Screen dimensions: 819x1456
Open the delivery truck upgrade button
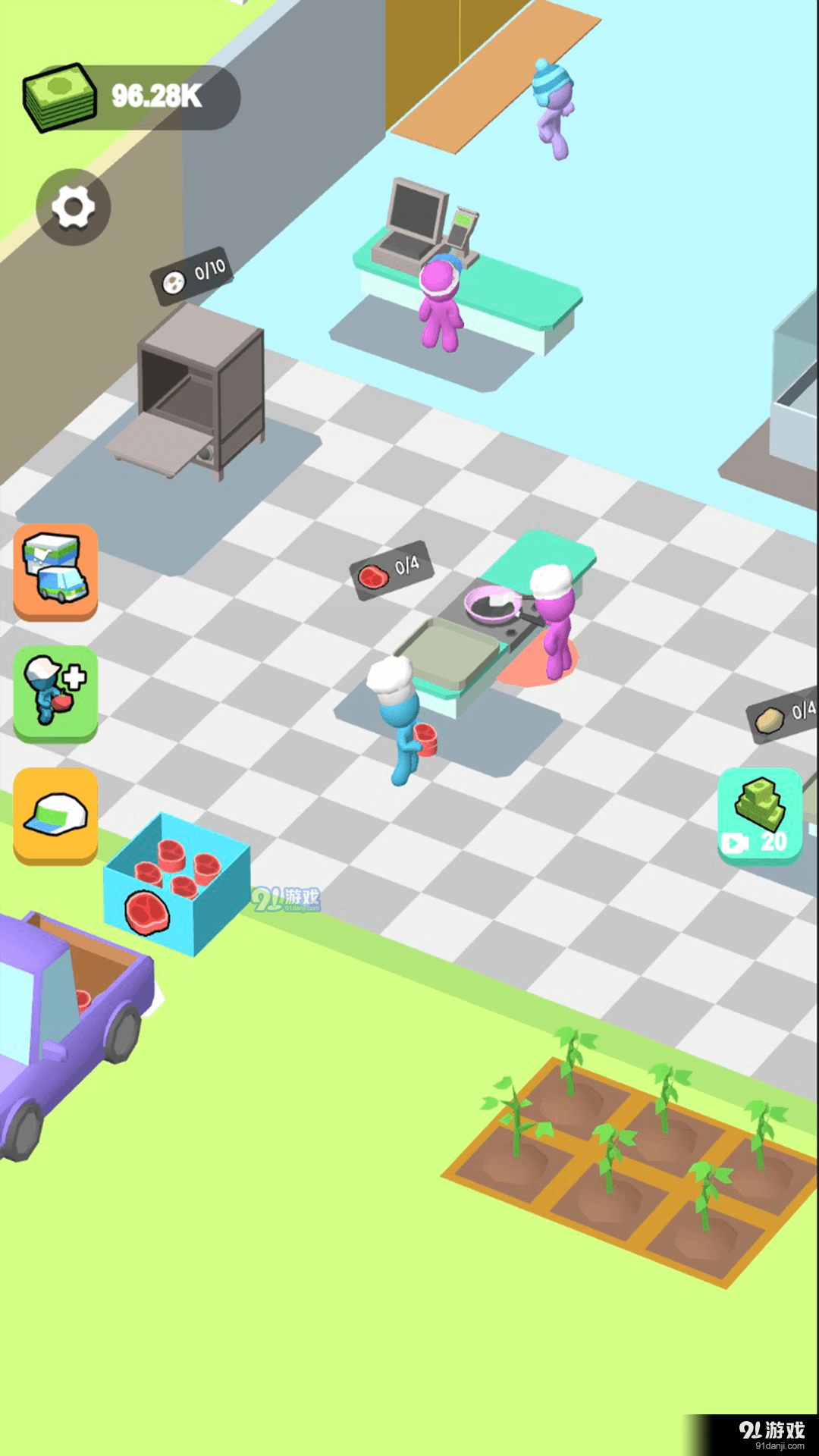click(56, 572)
